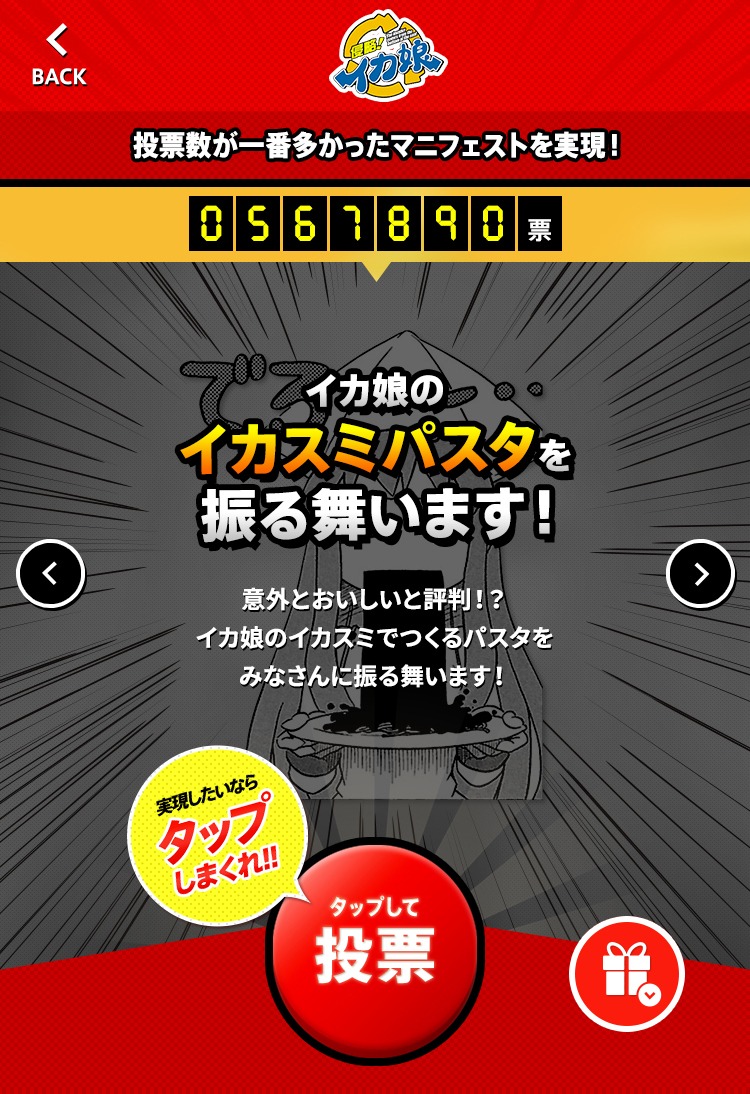Open the gift box button
The width and height of the screenshot is (750, 1094).
click(627, 973)
